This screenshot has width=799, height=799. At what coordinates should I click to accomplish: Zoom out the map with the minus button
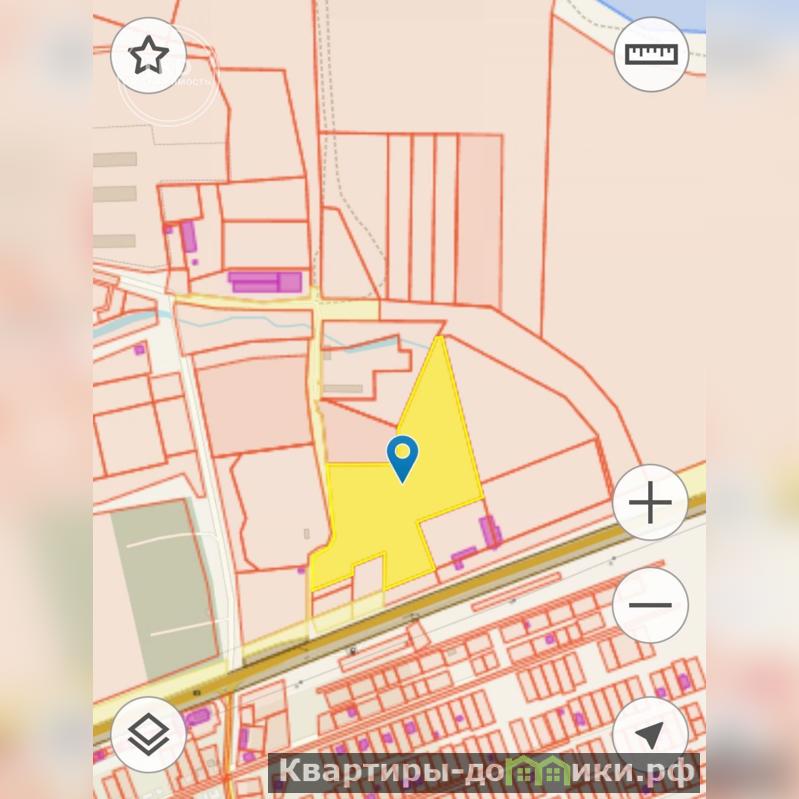(650, 605)
